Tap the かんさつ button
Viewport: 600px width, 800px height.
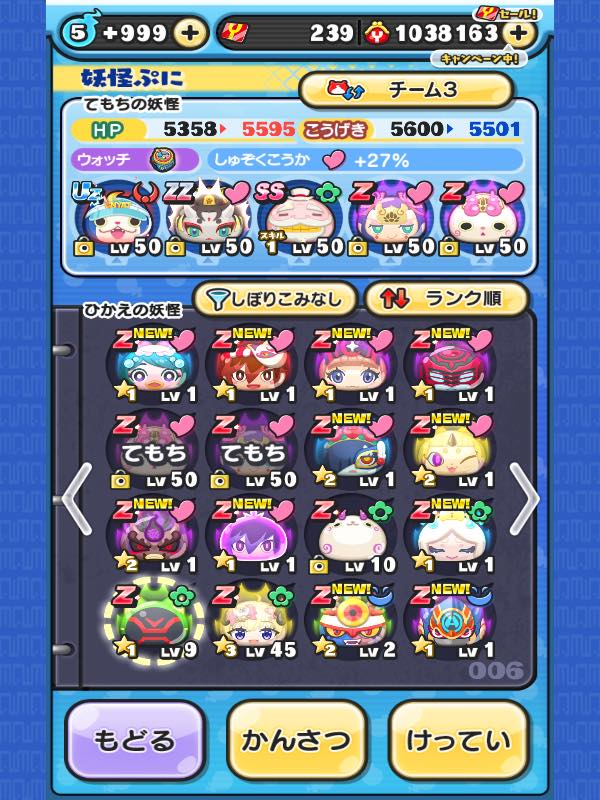[x=297, y=741]
